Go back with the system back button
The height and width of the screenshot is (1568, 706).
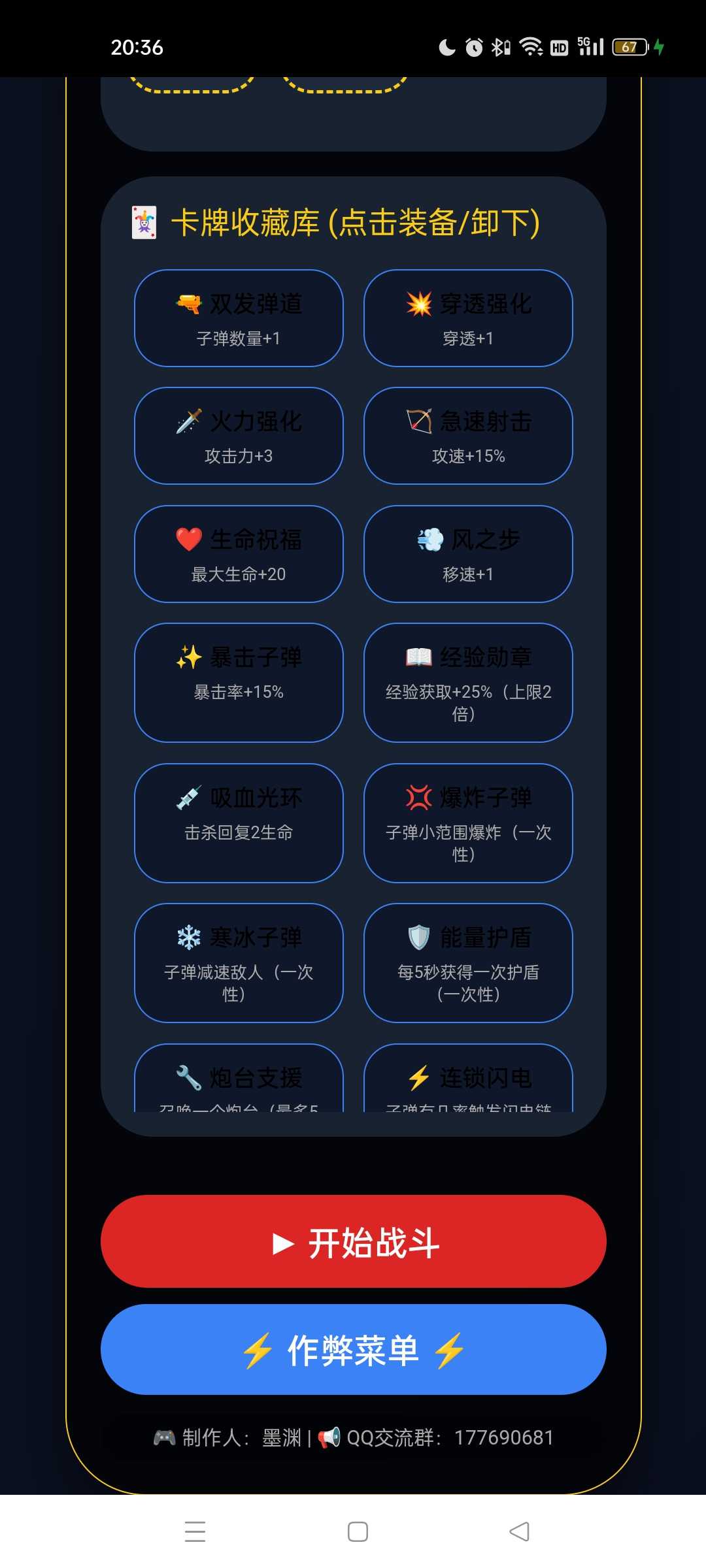point(519,1531)
